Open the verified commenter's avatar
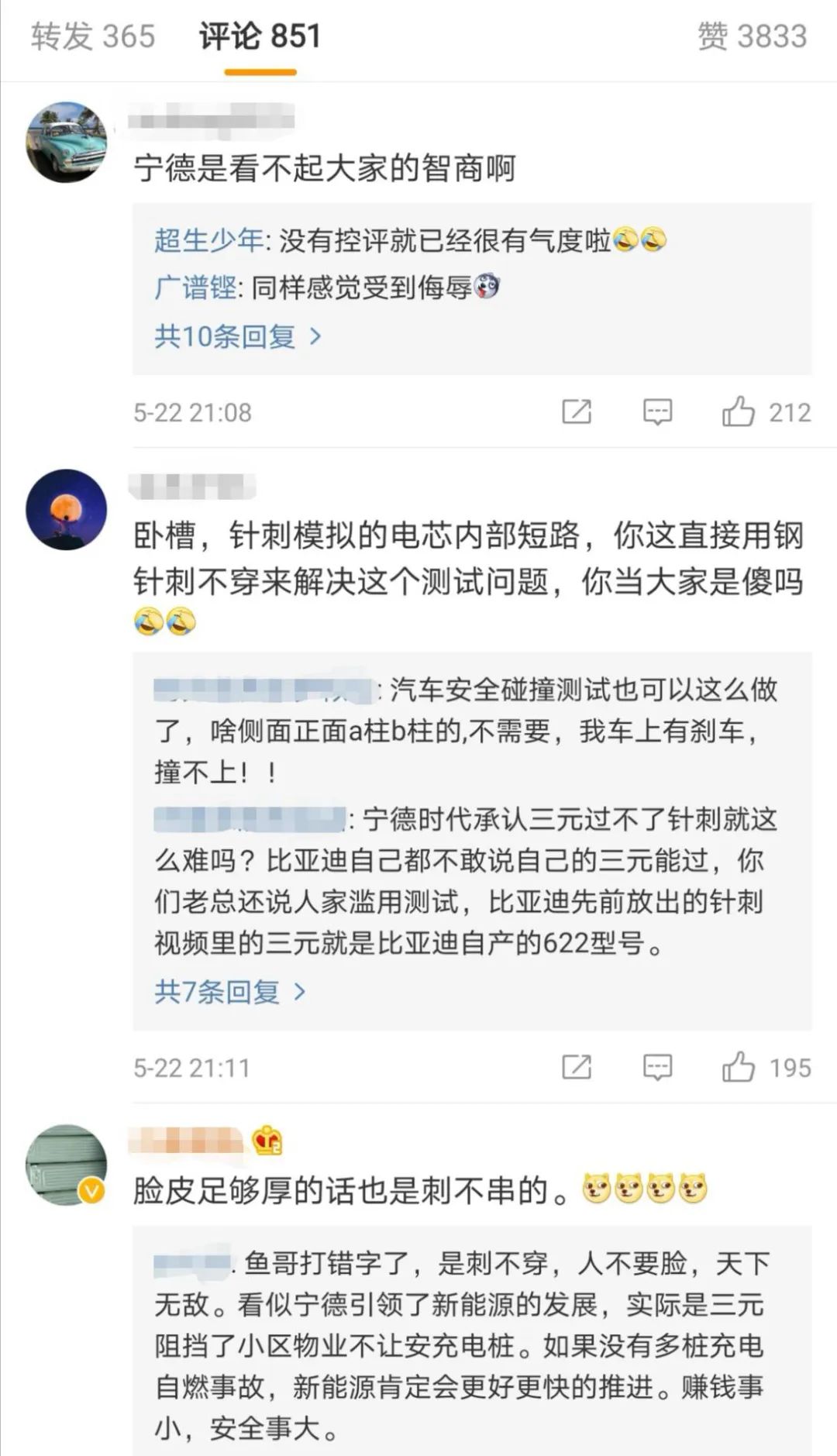This screenshot has width=837, height=1456. click(x=66, y=1165)
